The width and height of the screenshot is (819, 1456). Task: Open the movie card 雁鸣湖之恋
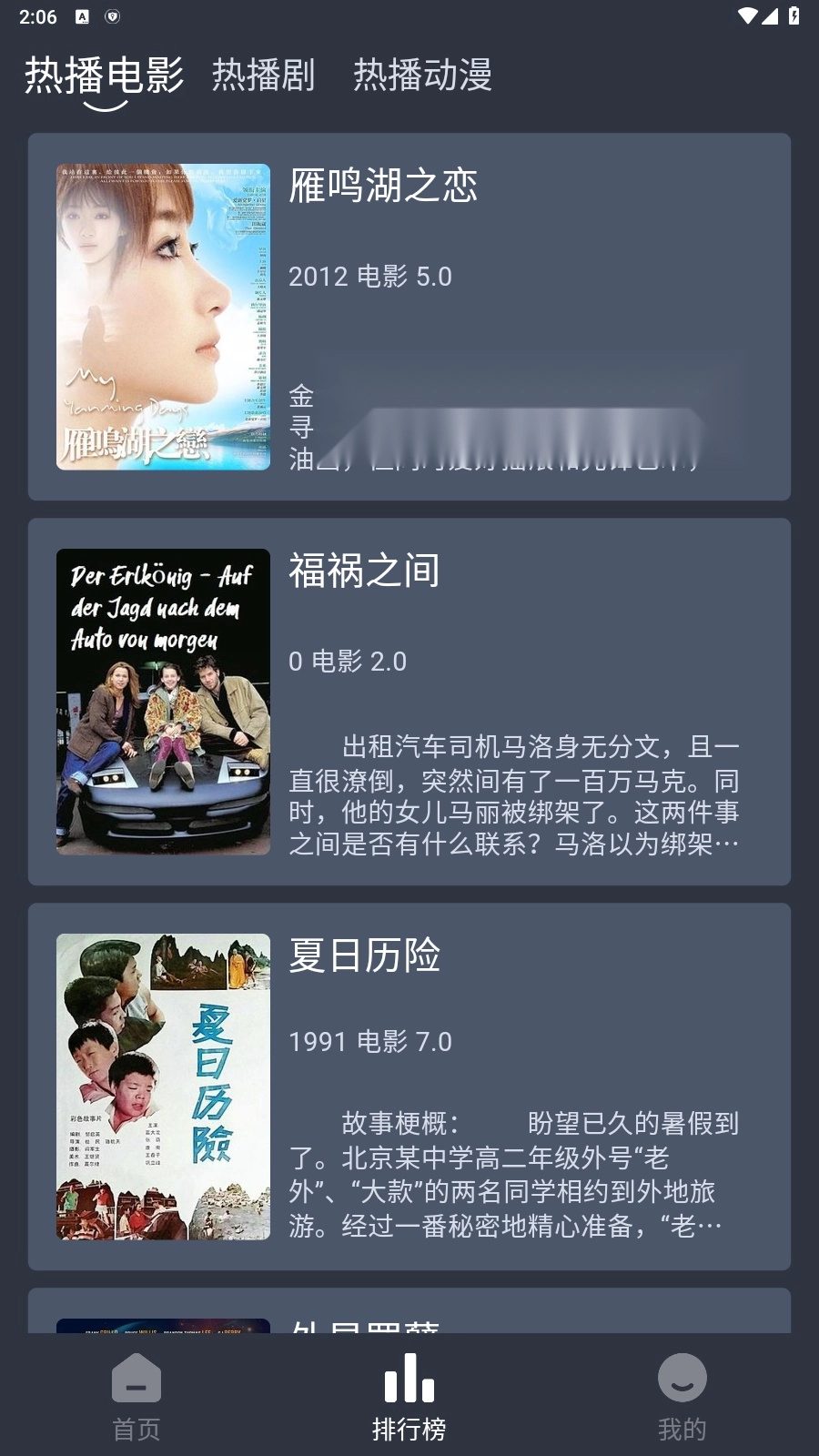click(409, 317)
